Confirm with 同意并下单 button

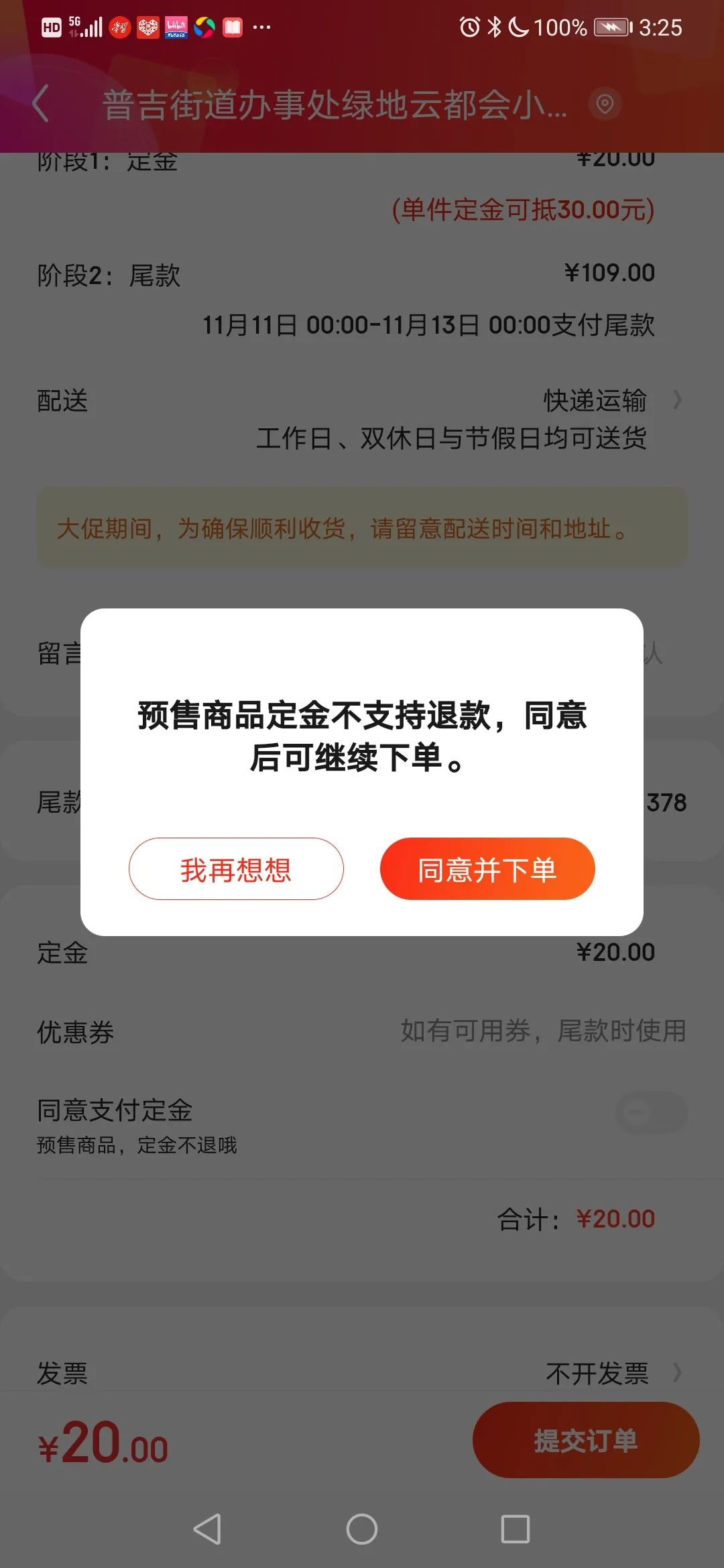point(487,869)
